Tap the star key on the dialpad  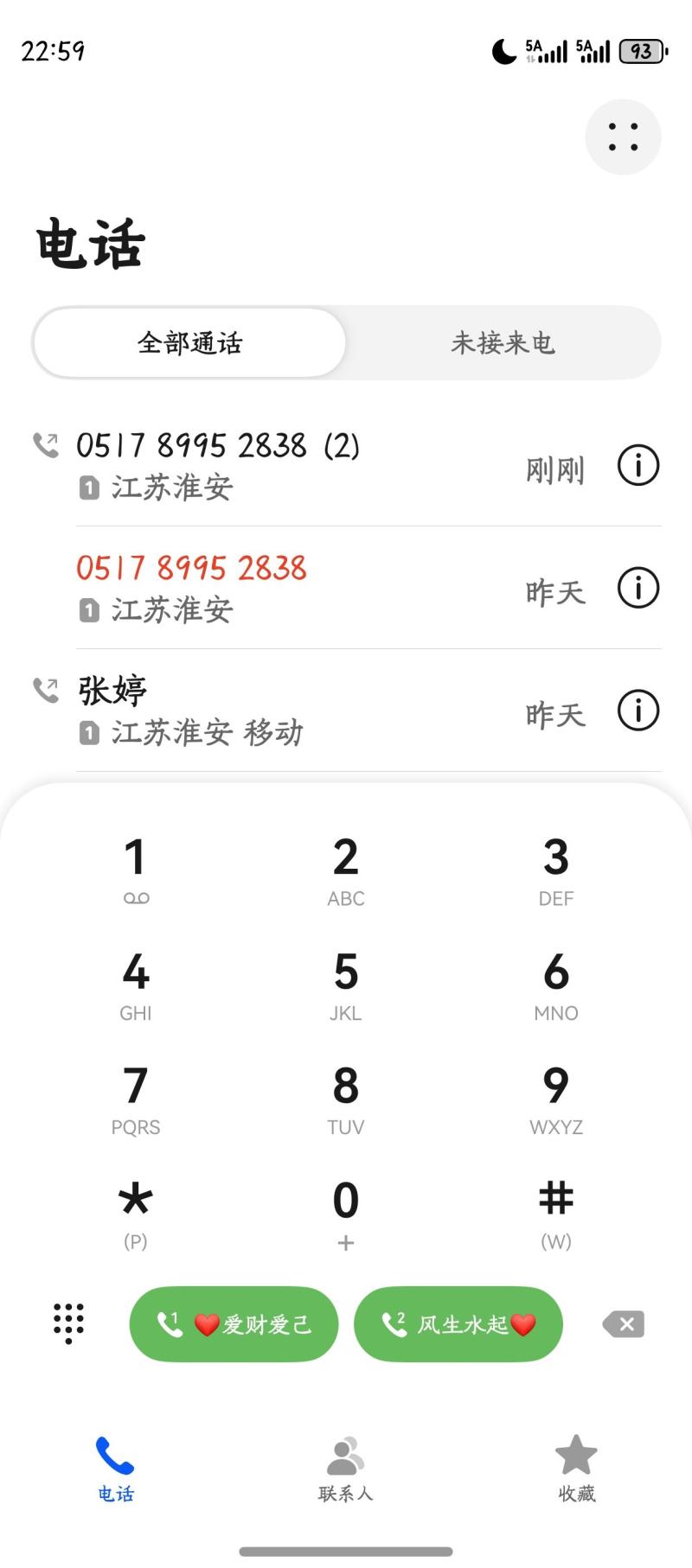[136, 1212]
